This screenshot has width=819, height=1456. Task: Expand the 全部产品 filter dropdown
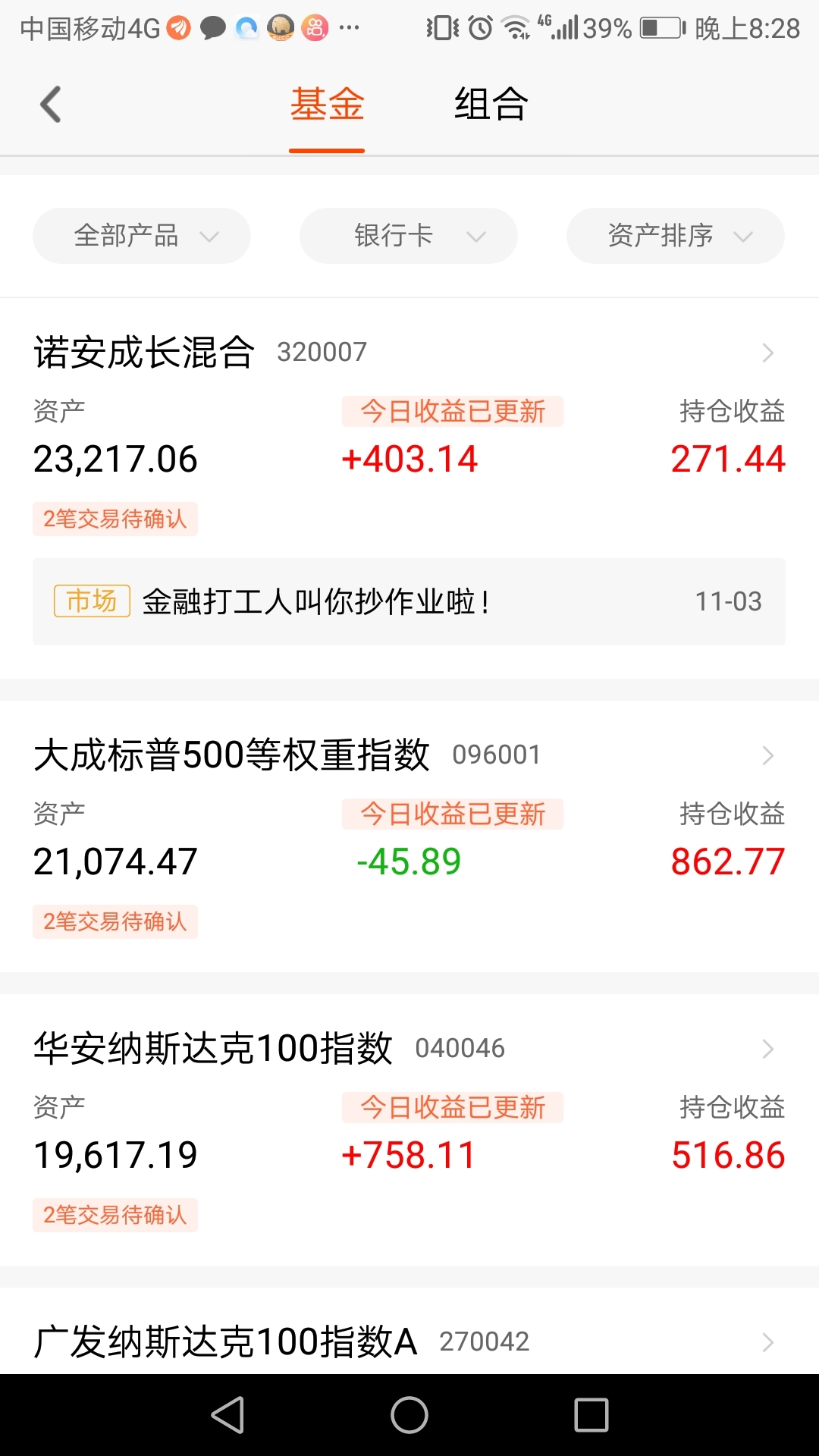(142, 236)
